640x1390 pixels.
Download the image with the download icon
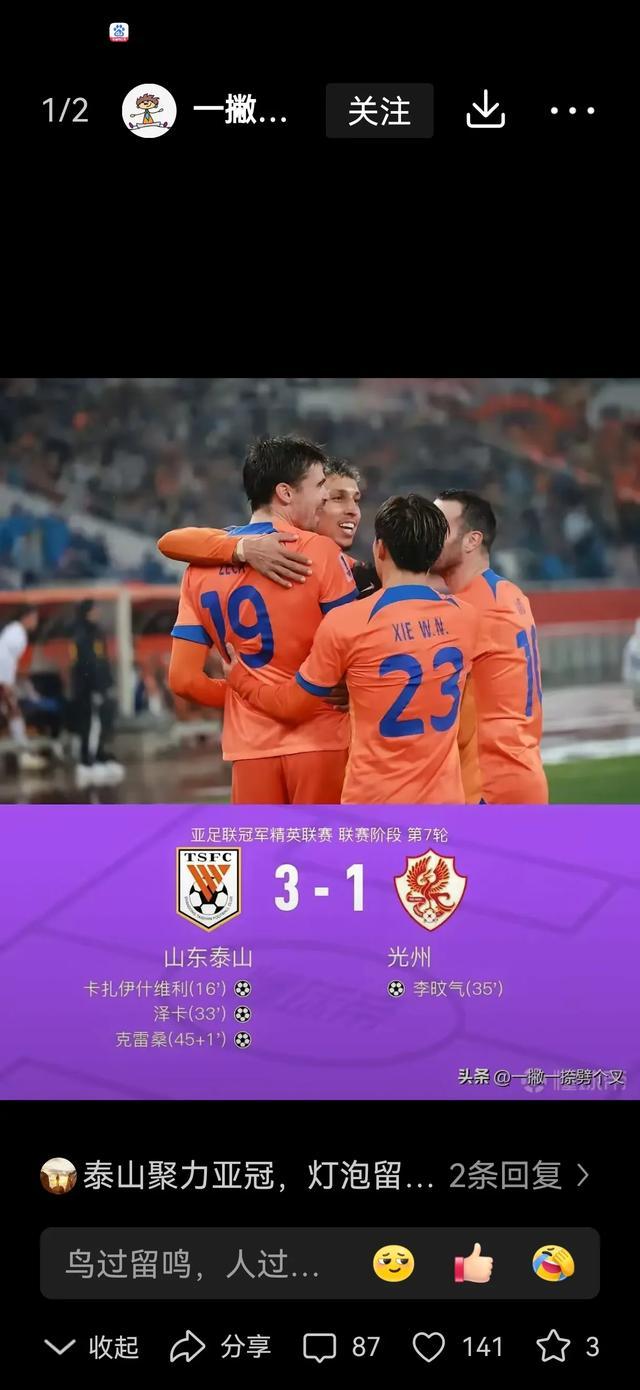(485, 110)
